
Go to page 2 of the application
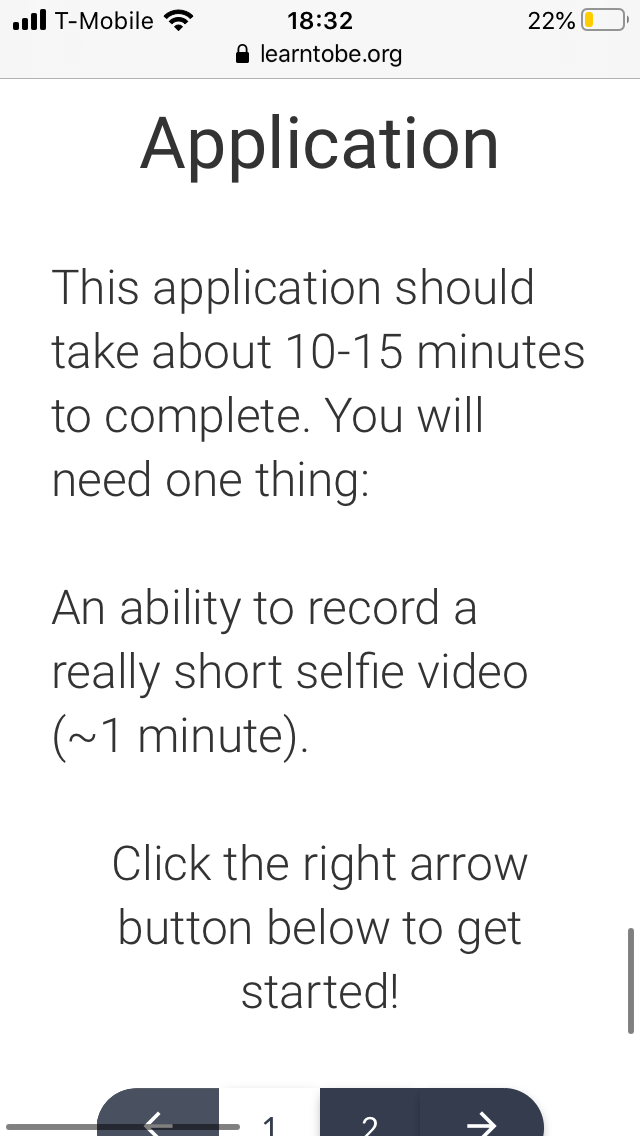click(x=370, y=1114)
